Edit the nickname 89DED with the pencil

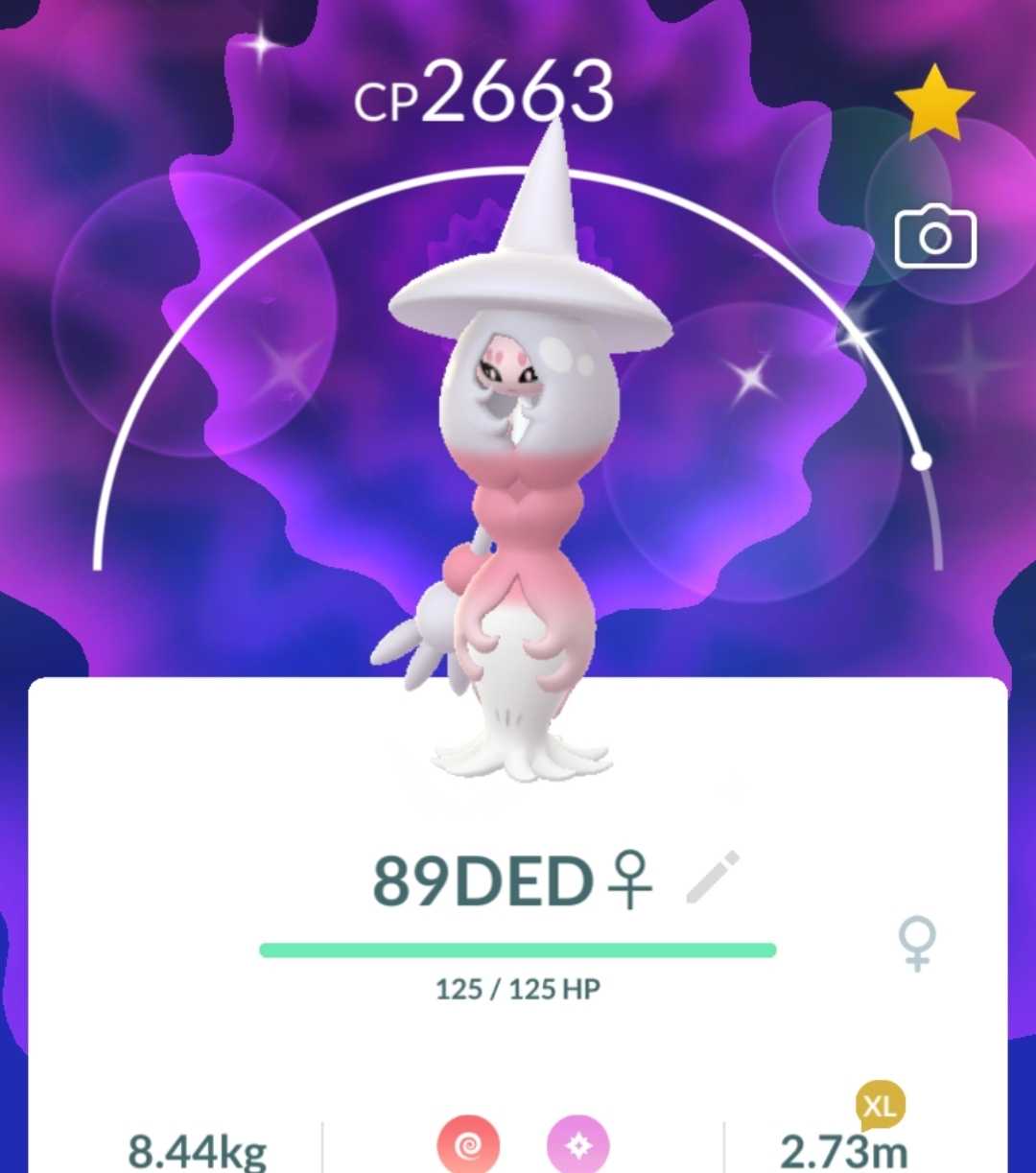point(713,878)
